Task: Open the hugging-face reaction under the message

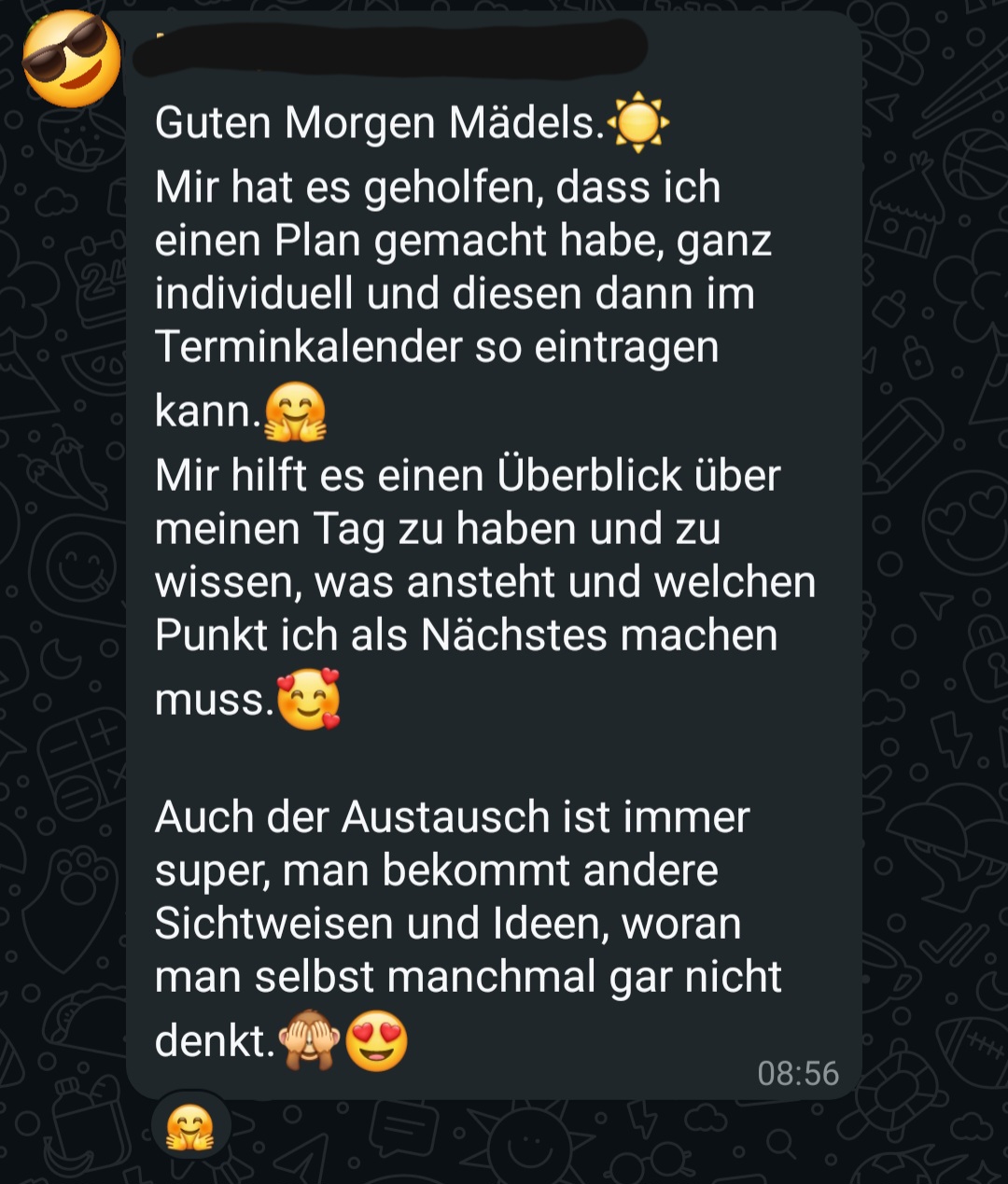Action: pyautogui.click(x=190, y=1127)
